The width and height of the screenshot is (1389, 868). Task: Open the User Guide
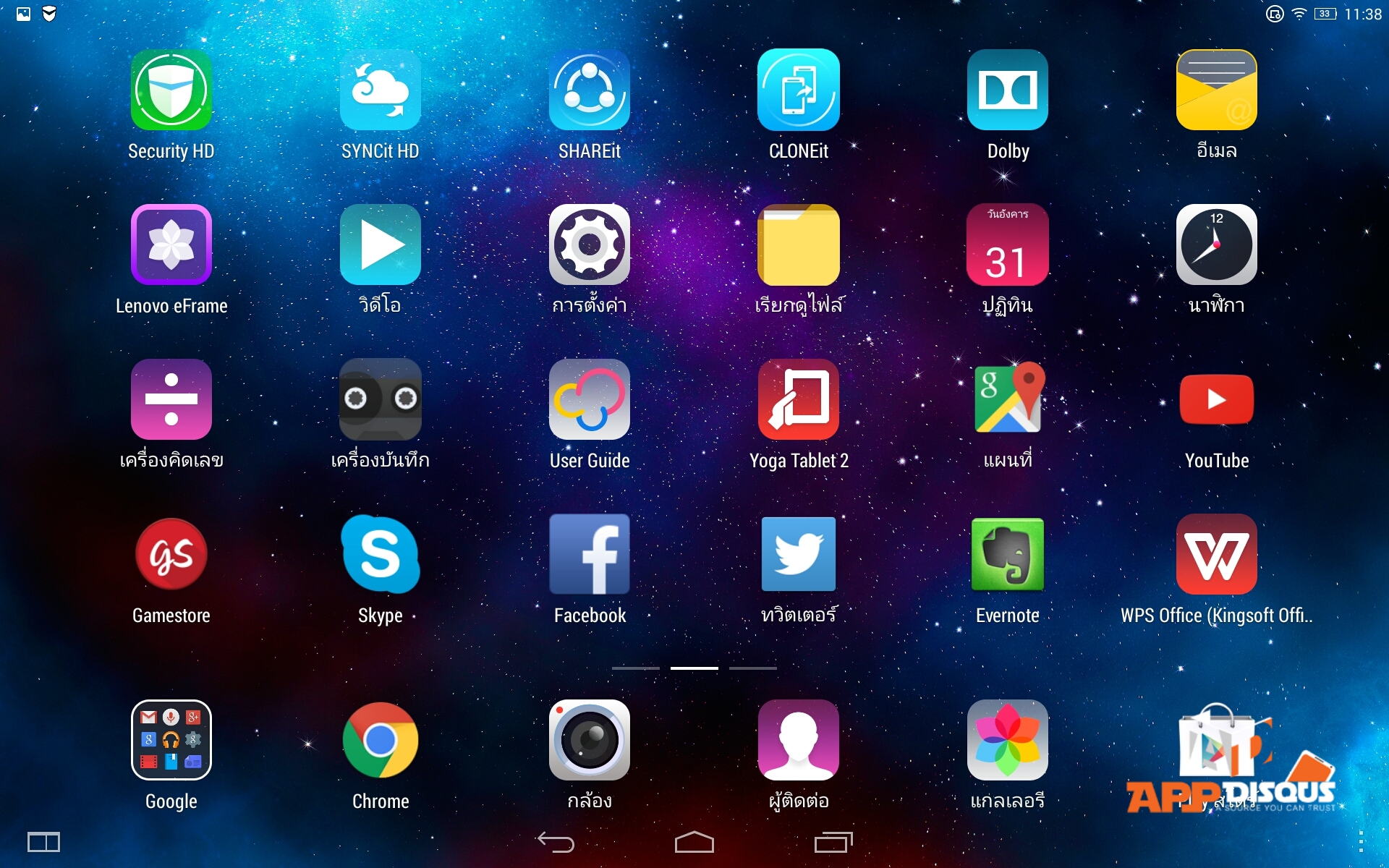point(589,399)
